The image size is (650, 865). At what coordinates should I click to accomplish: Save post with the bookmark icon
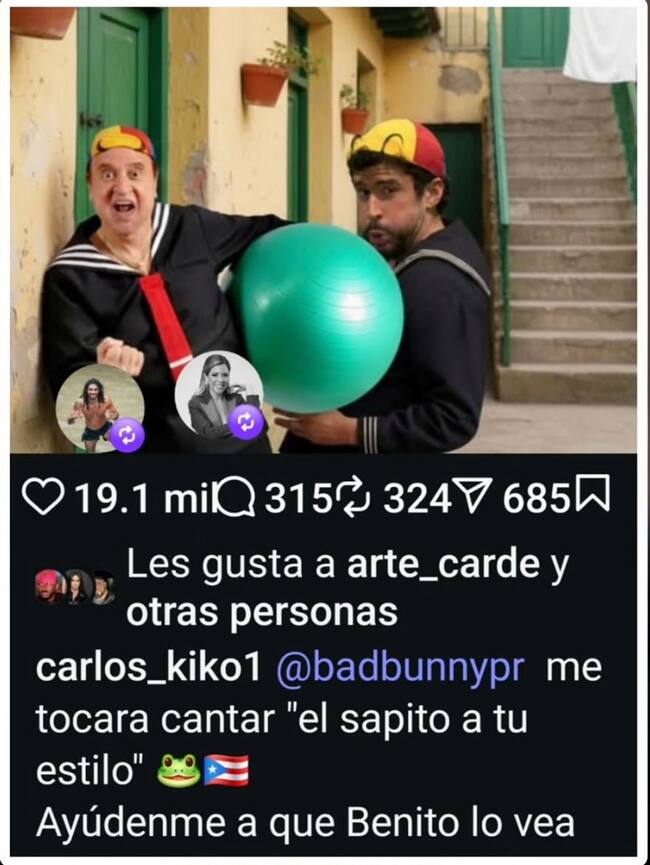tap(594, 497)
